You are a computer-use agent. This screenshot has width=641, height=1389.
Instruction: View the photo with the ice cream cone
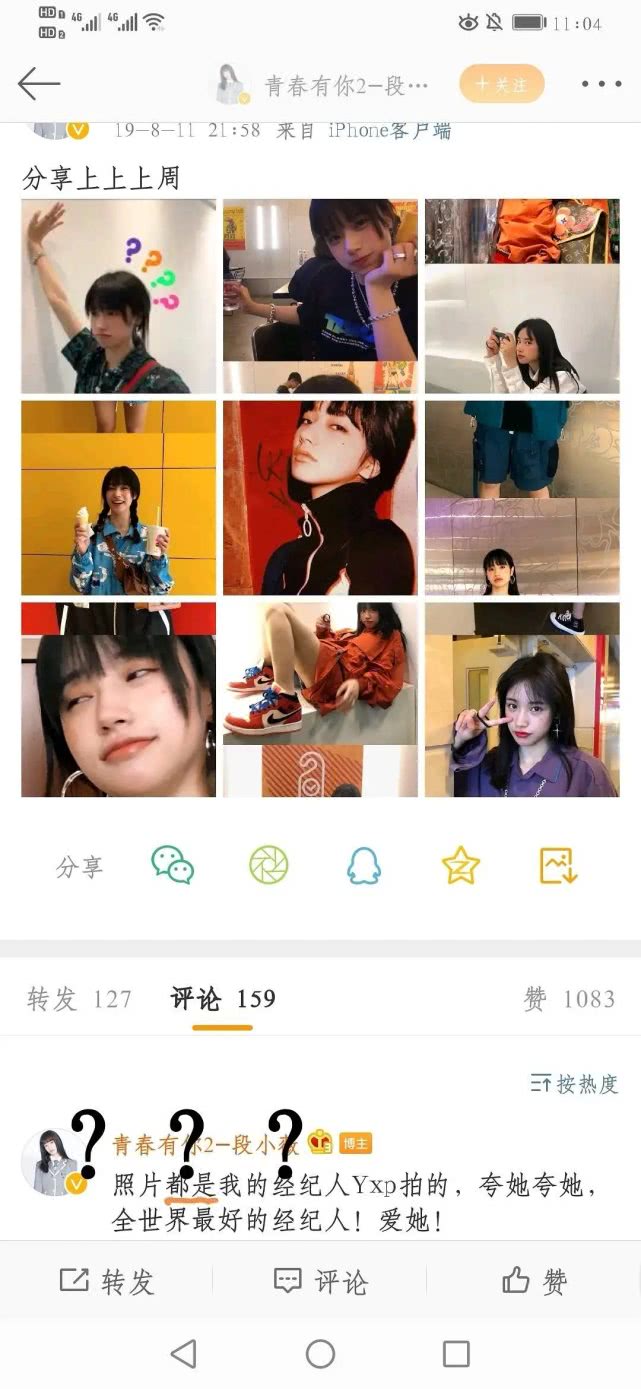[x=118, y=498]
